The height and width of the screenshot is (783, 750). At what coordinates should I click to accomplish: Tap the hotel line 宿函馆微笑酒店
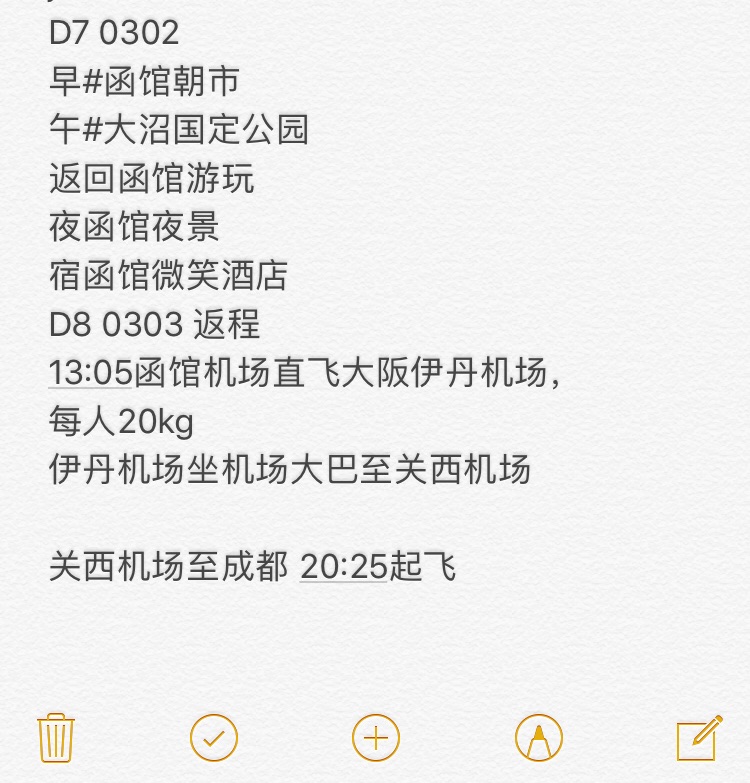click(x=167, y=276)
